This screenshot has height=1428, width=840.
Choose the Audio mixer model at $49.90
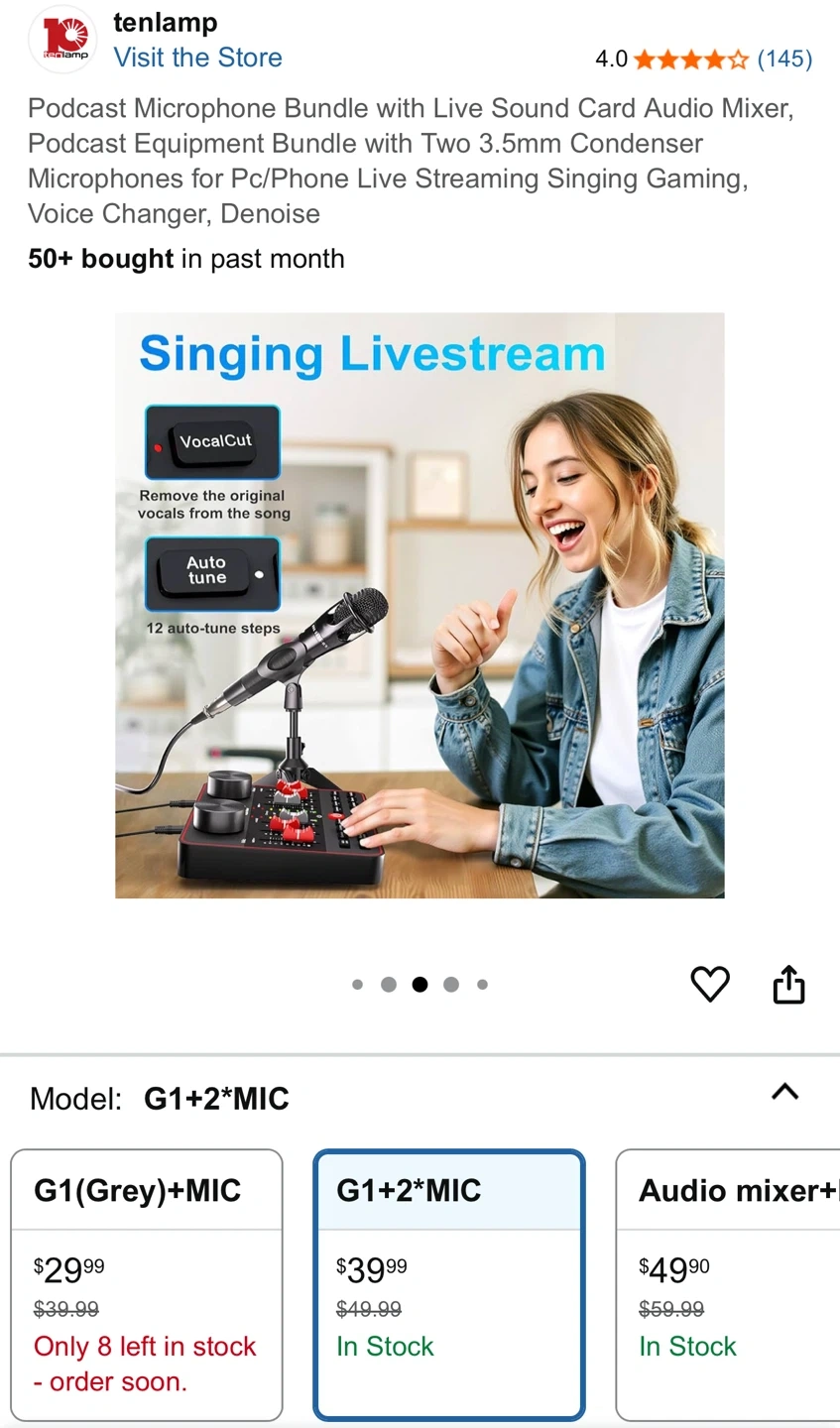729,1285
